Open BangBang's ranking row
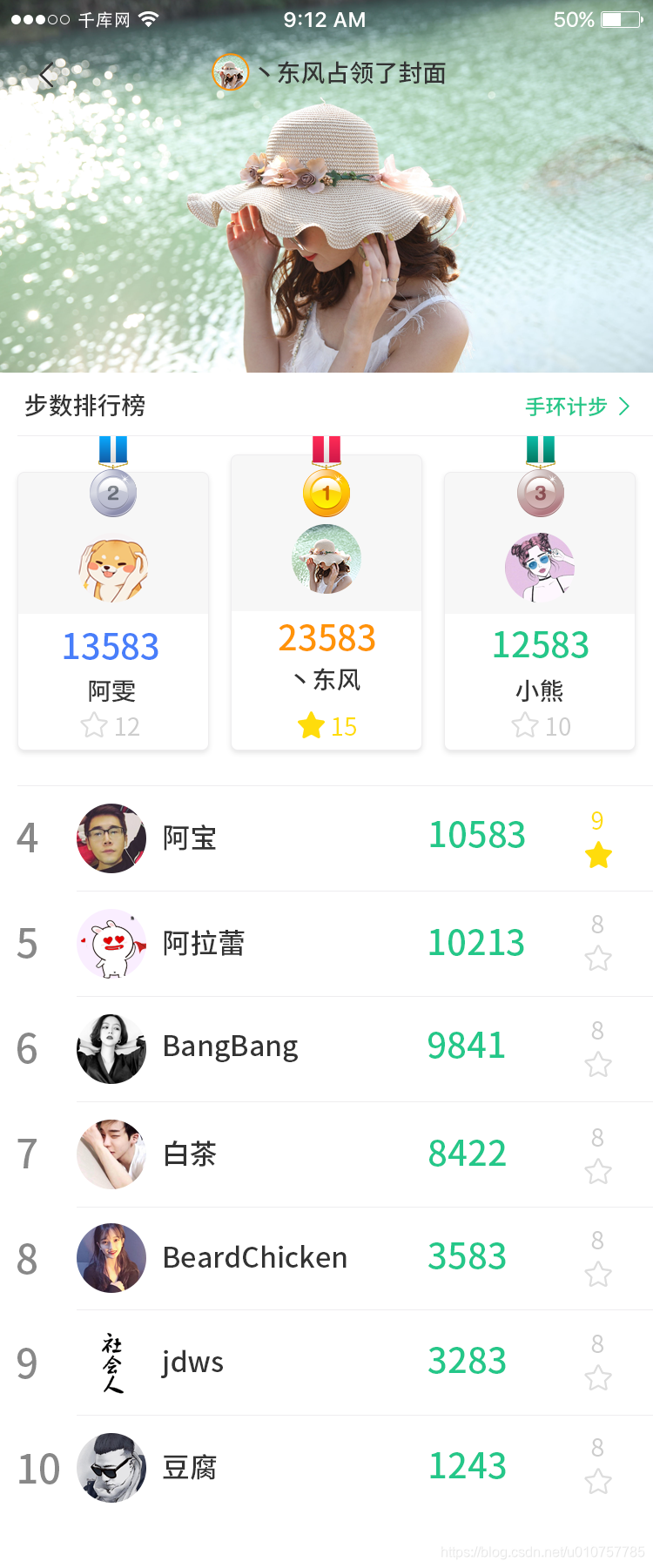653x1568 pixels. pyautogui.click(x=326, y=1049)
